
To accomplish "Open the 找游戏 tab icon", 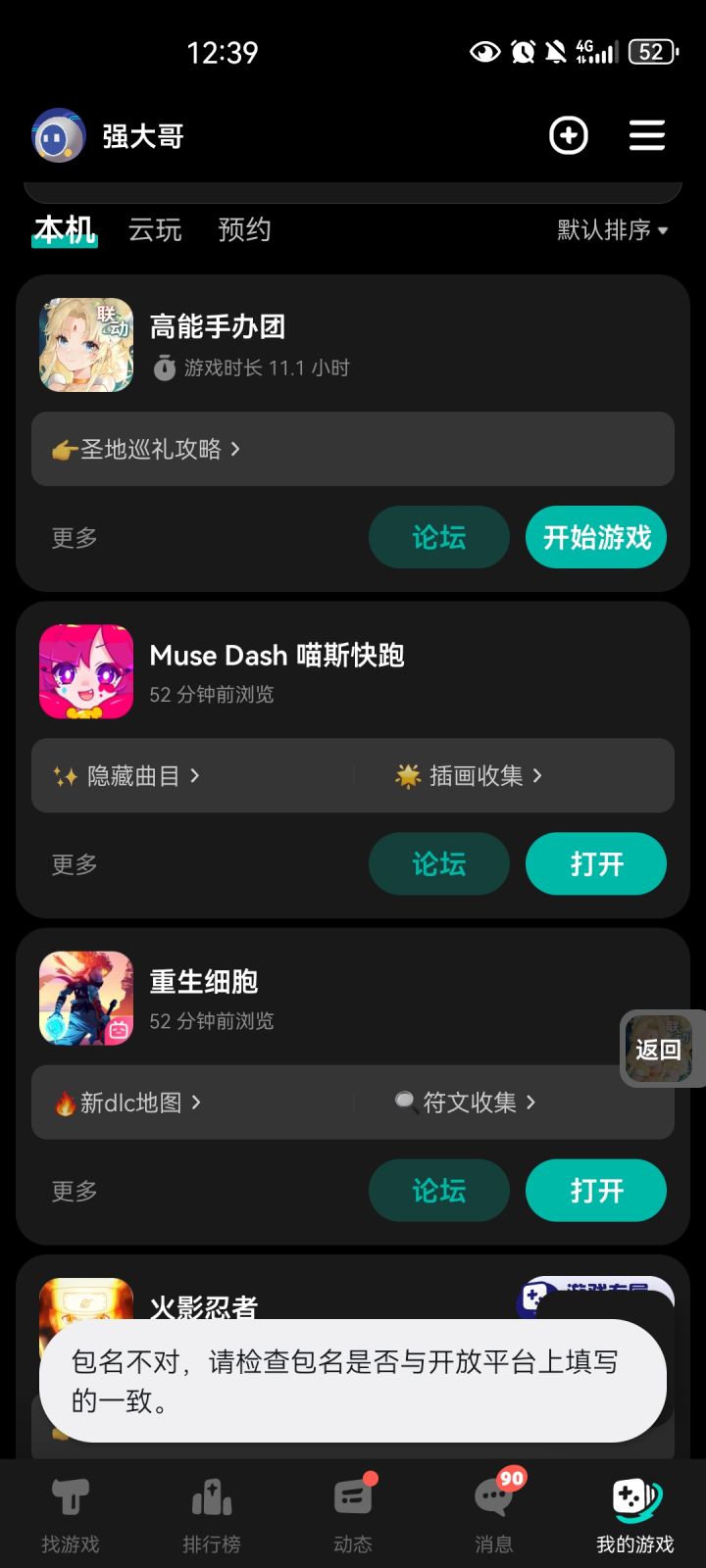I will (70, 1509).
